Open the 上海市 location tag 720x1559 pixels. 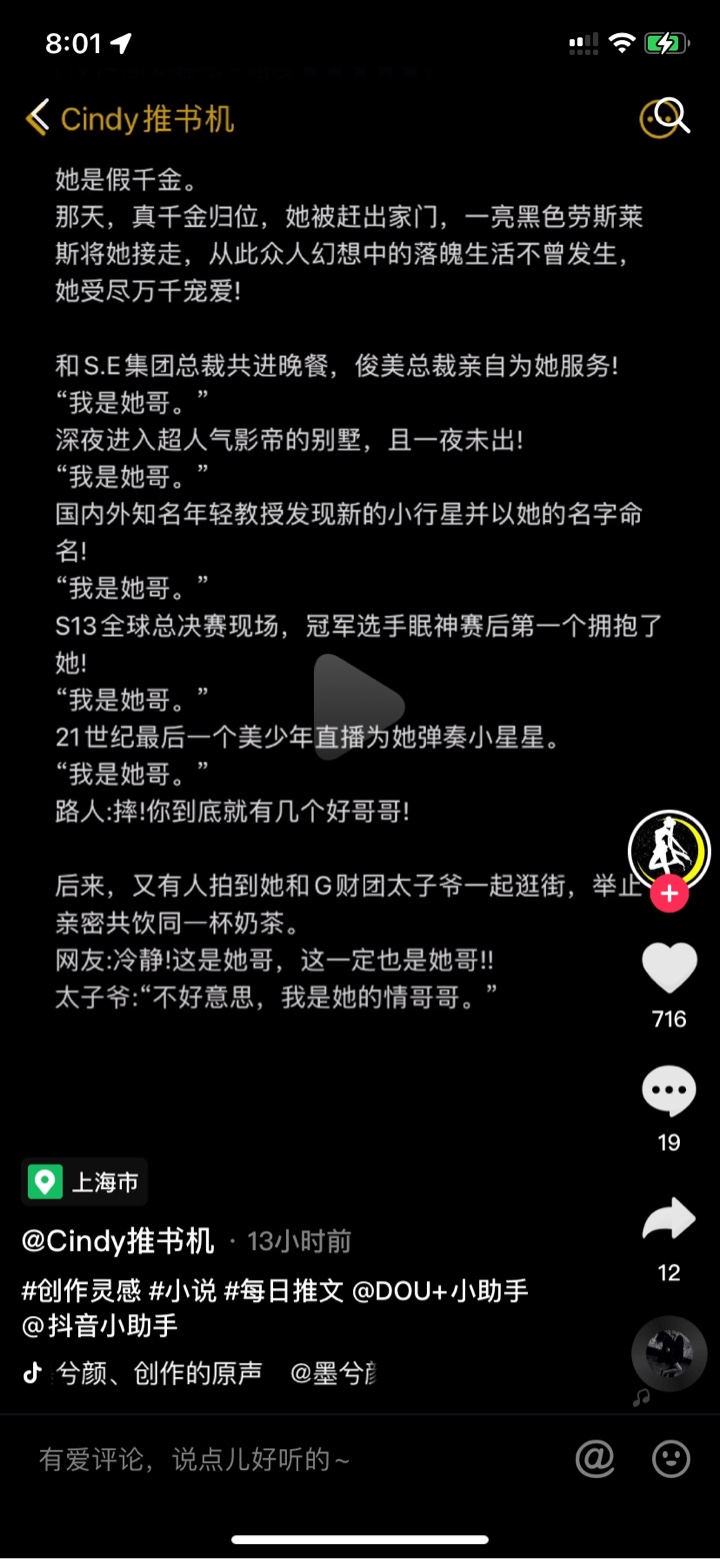(84, 1183)
